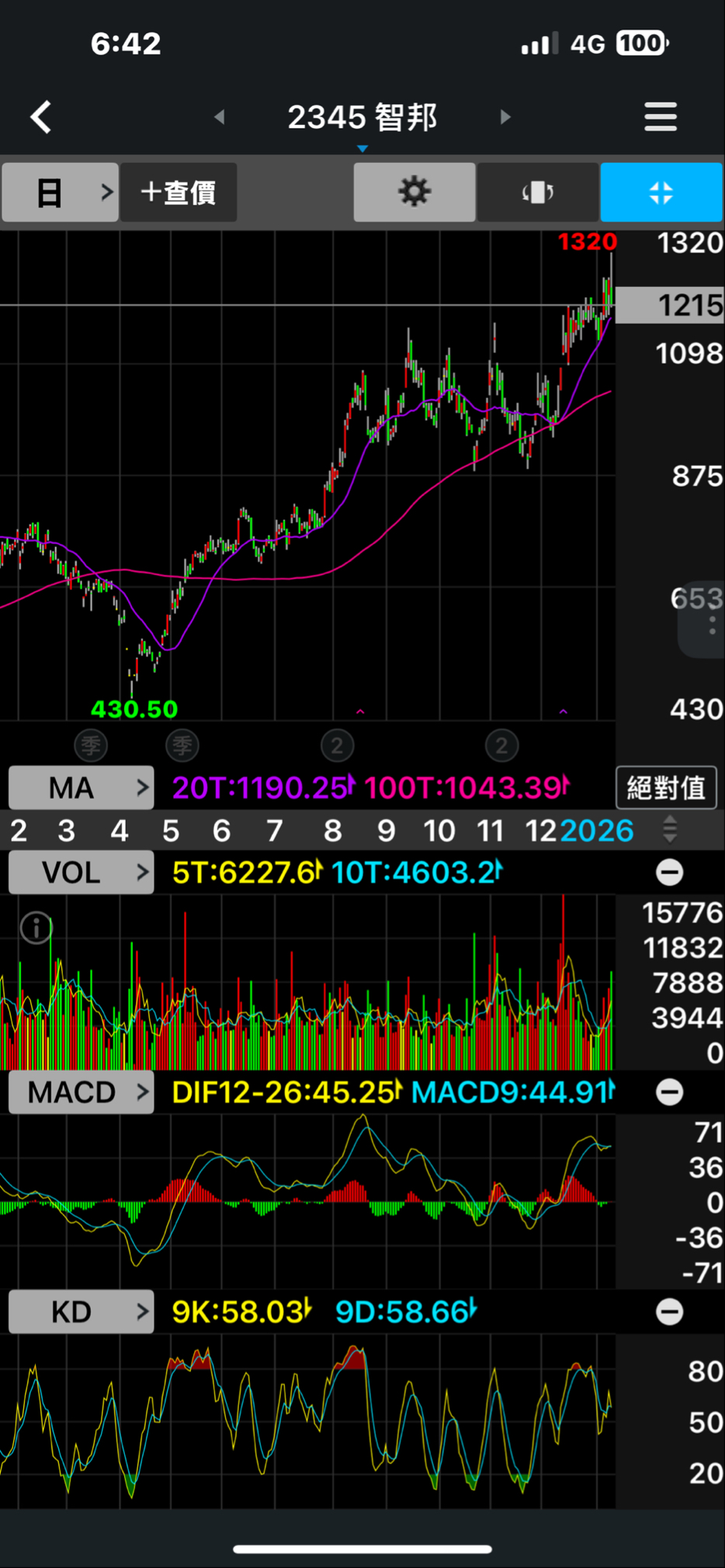Tap the +查價 button
725x1568 pixels.
(x=179, y=192)
